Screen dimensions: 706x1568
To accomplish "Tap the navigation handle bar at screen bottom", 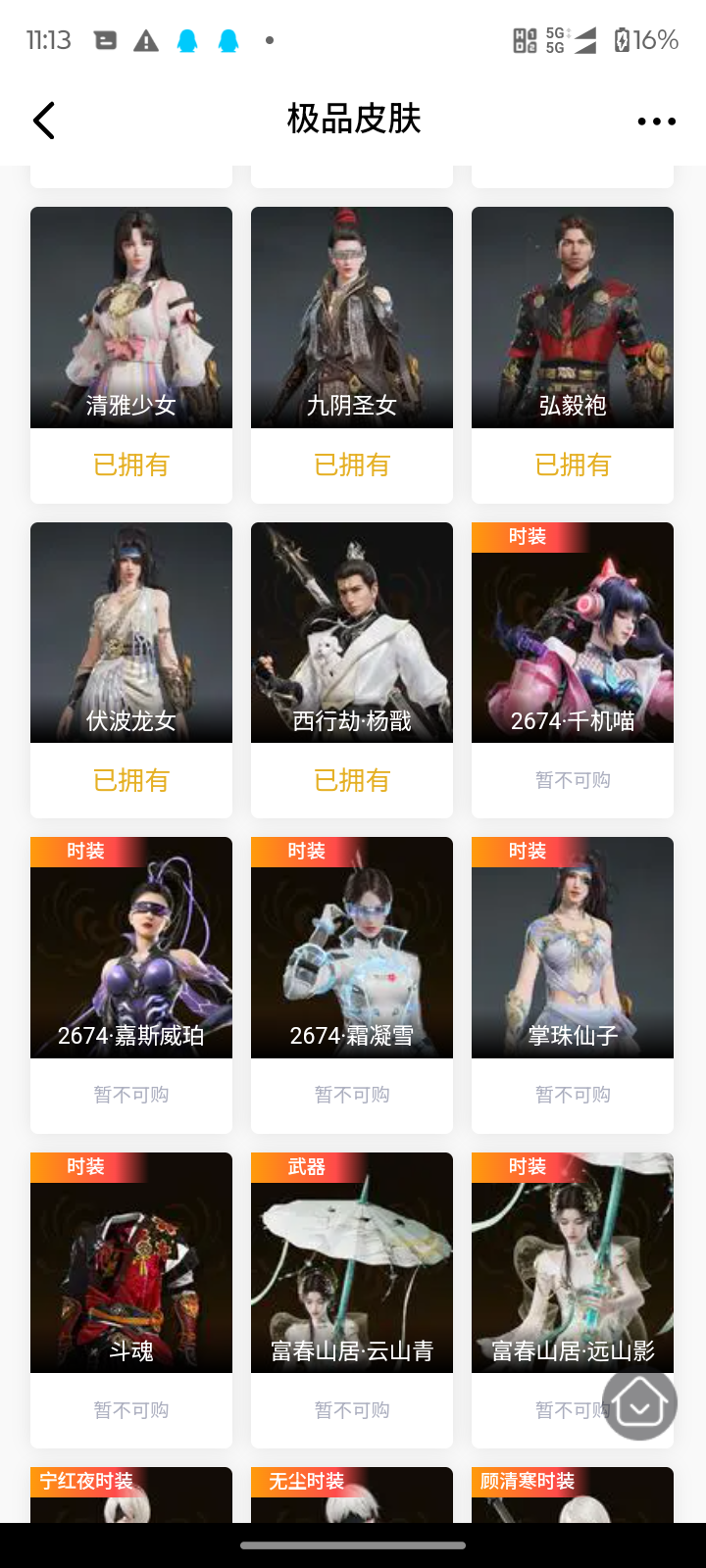I will [353, 1545].
